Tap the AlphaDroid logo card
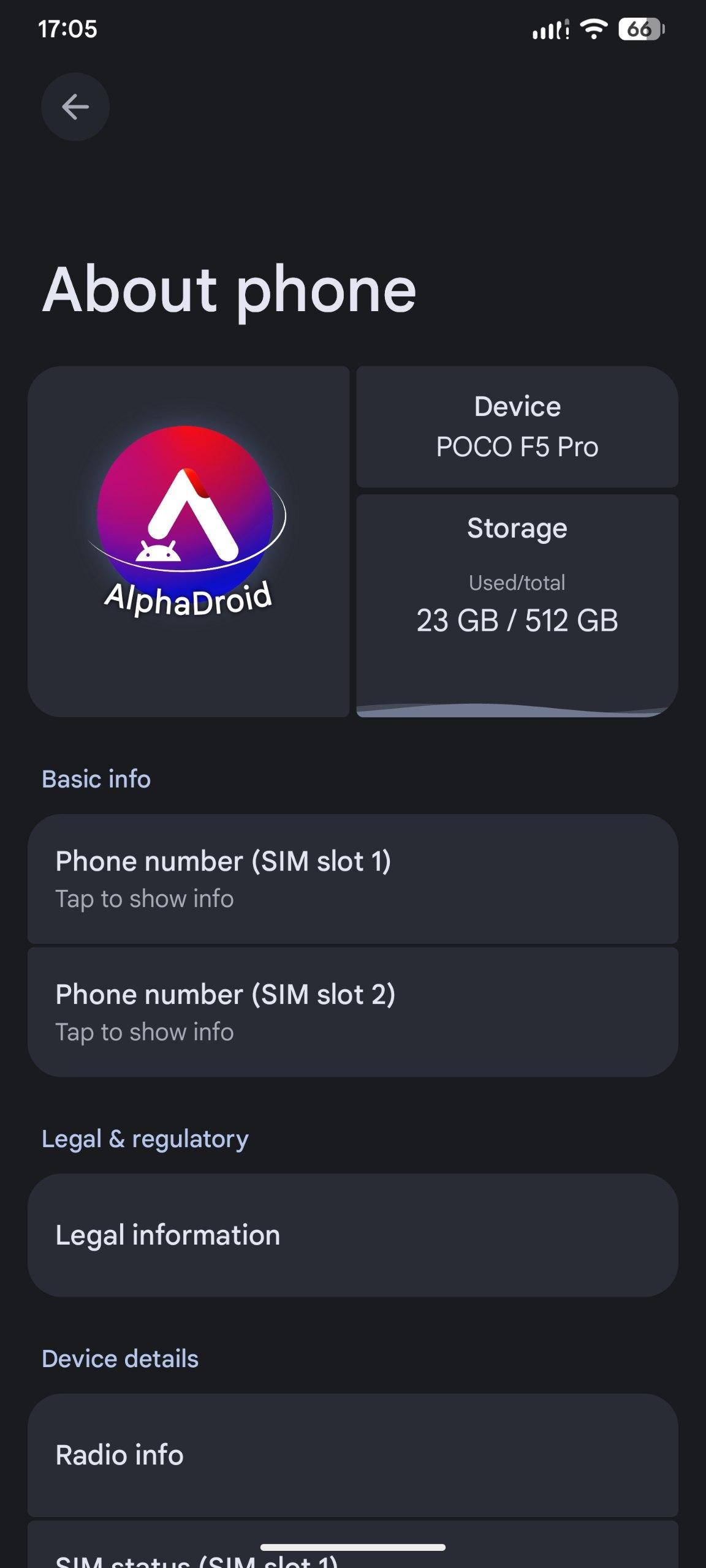Screen dimensions: 706x1568 188,541
